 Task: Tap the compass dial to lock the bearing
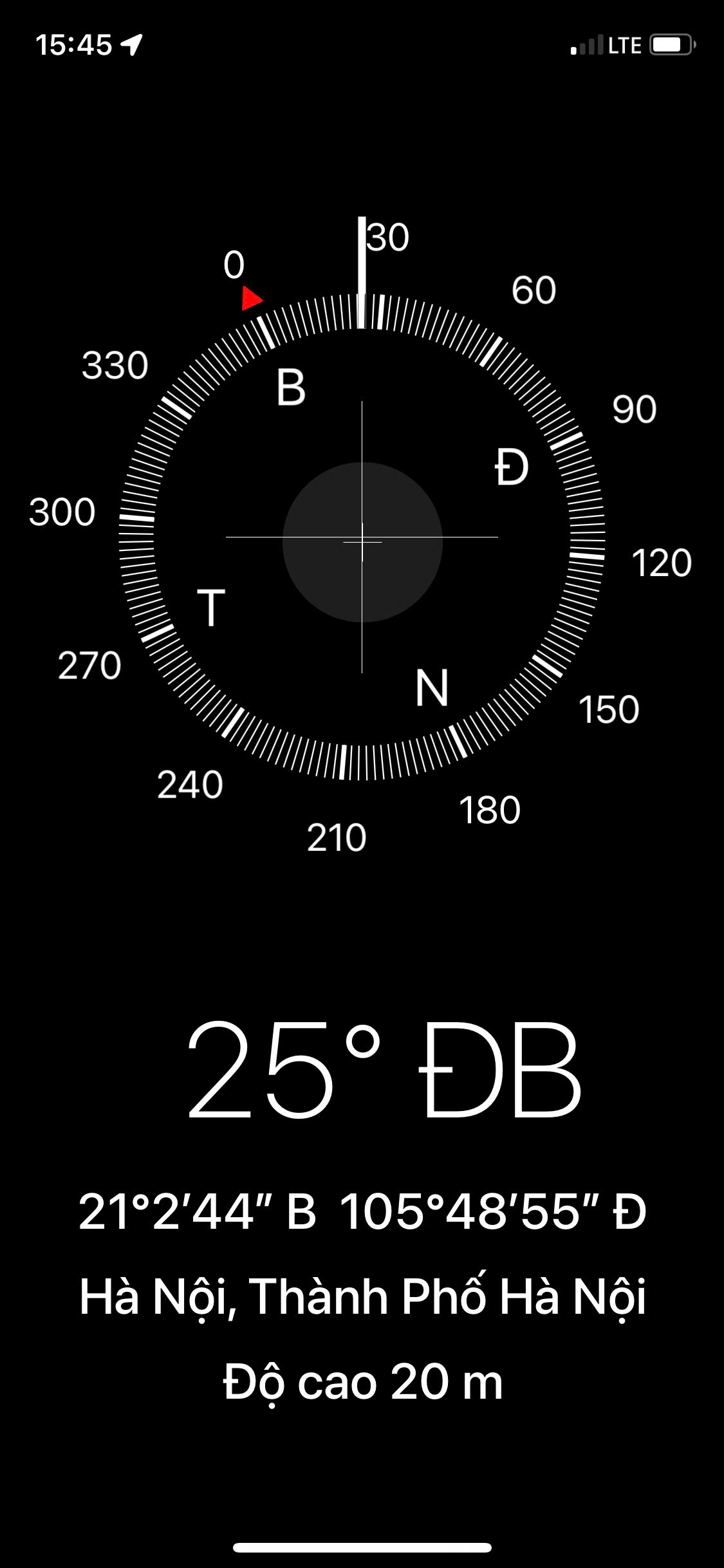pos(362,536)
